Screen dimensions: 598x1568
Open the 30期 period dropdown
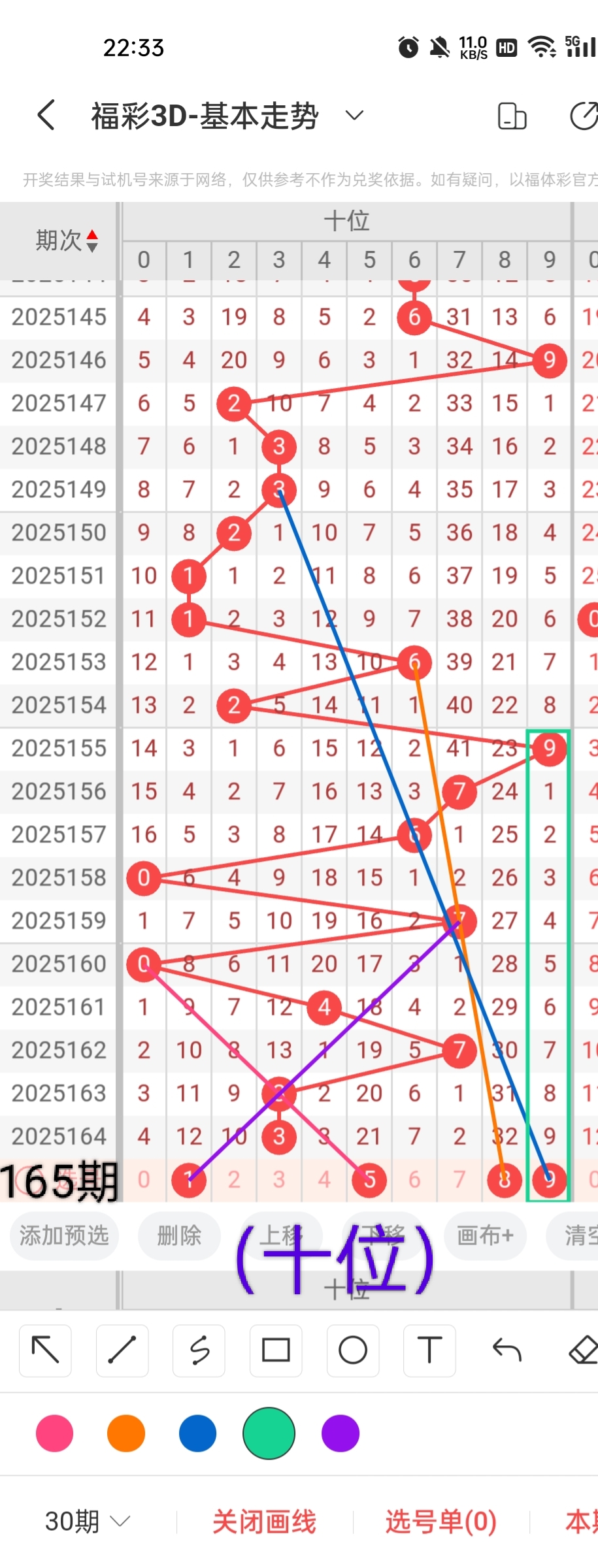[88, 1522]
